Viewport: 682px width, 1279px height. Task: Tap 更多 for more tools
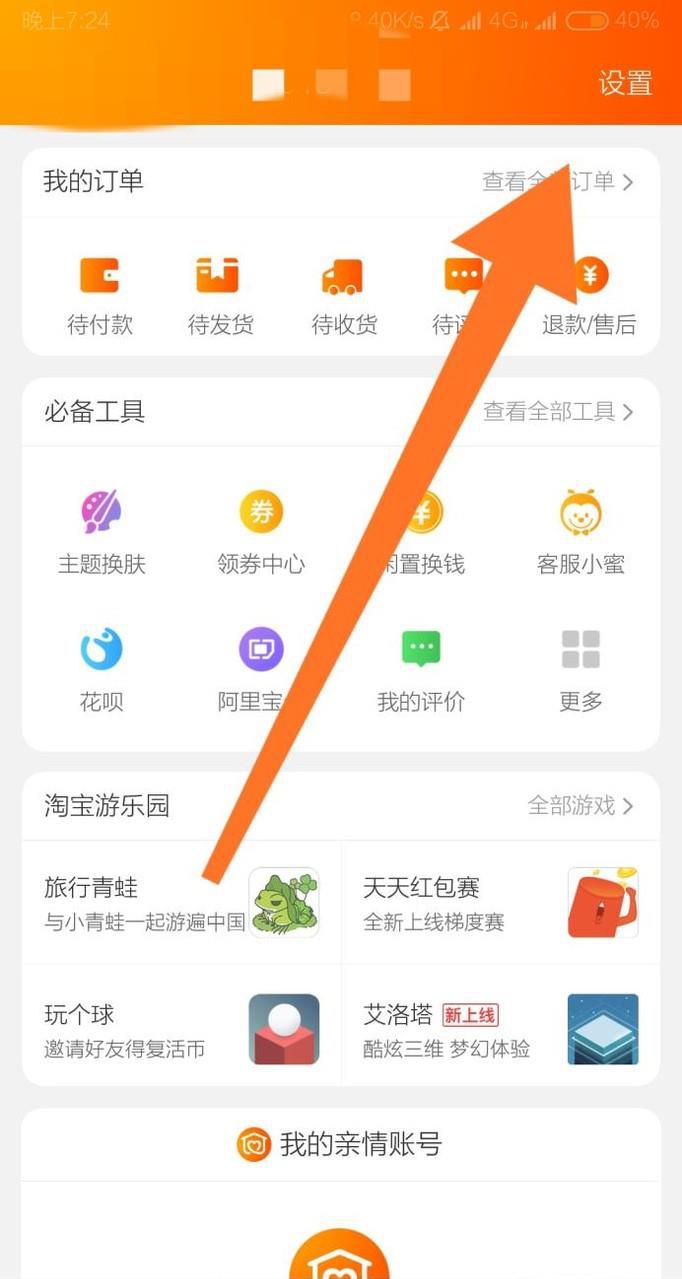[x=580, y=669]
